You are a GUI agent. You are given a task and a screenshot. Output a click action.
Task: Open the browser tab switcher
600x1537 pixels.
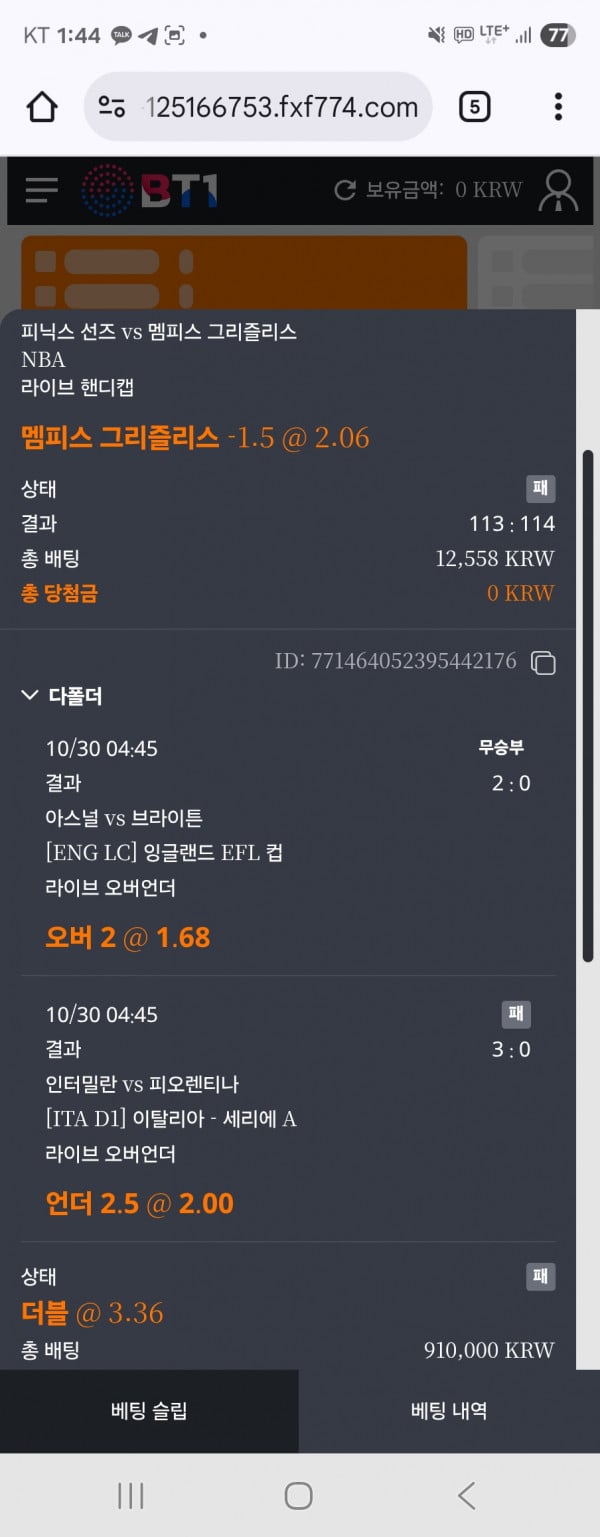[474, 107]
